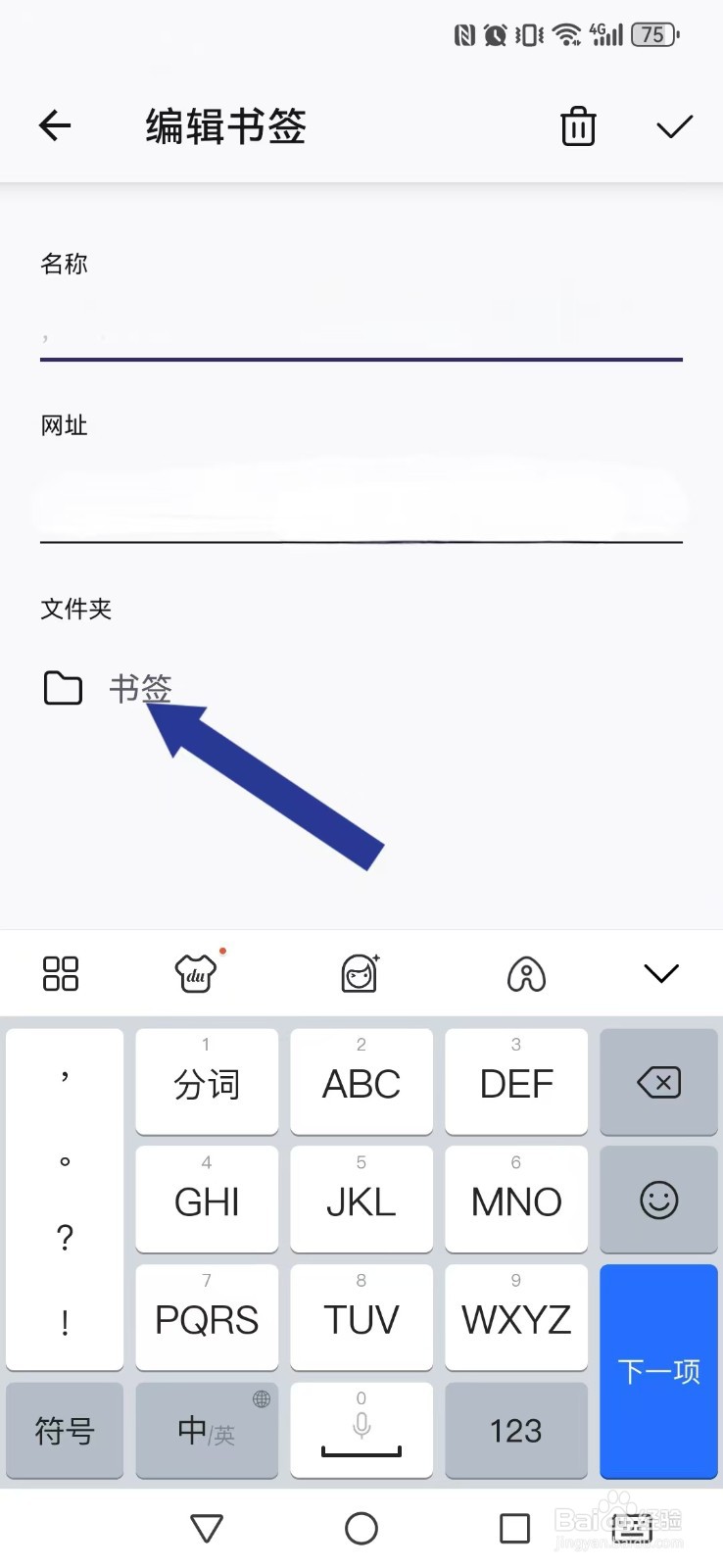
Task: Open the 书签 folder selector
Action: [x=140, y=688]
